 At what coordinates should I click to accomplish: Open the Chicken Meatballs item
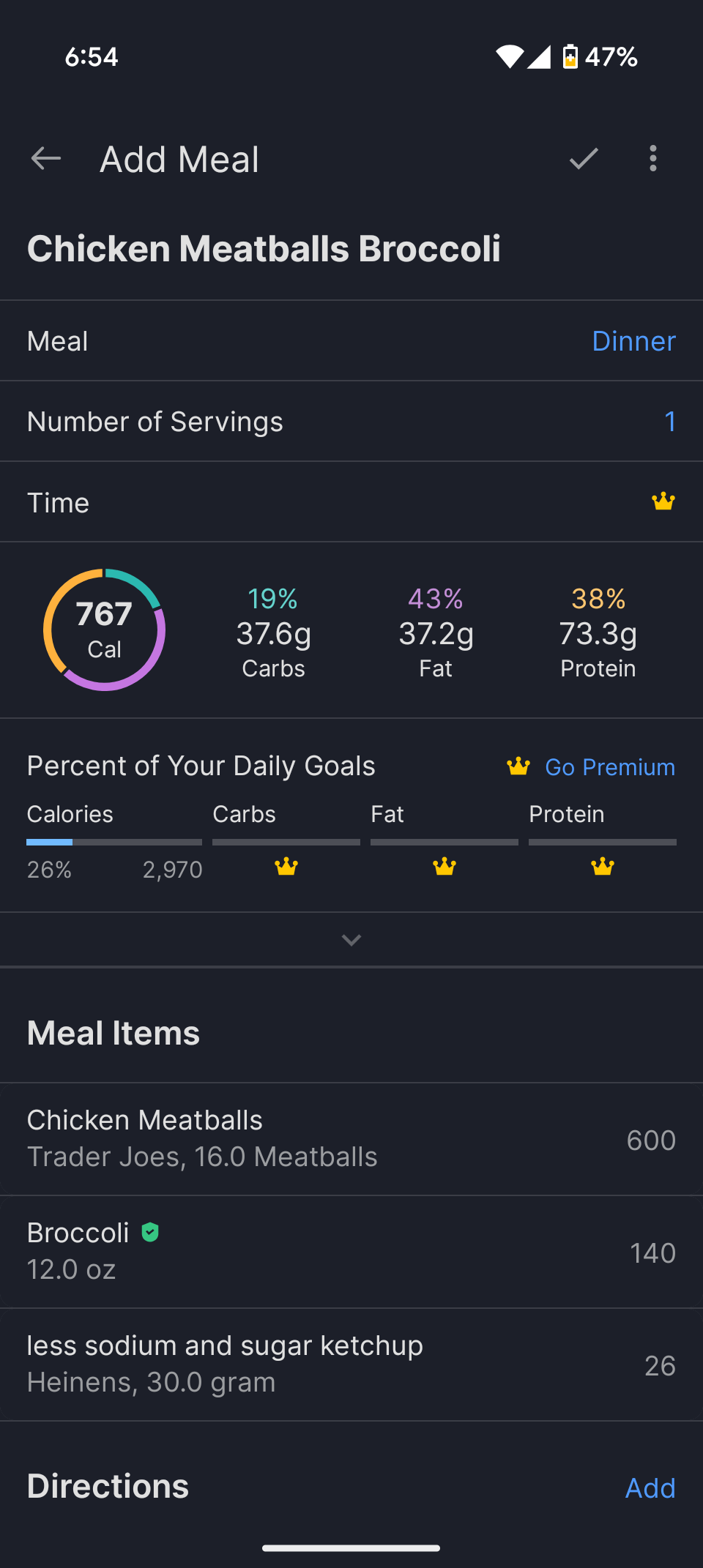pyautogui.click(x=351, y=1139)
